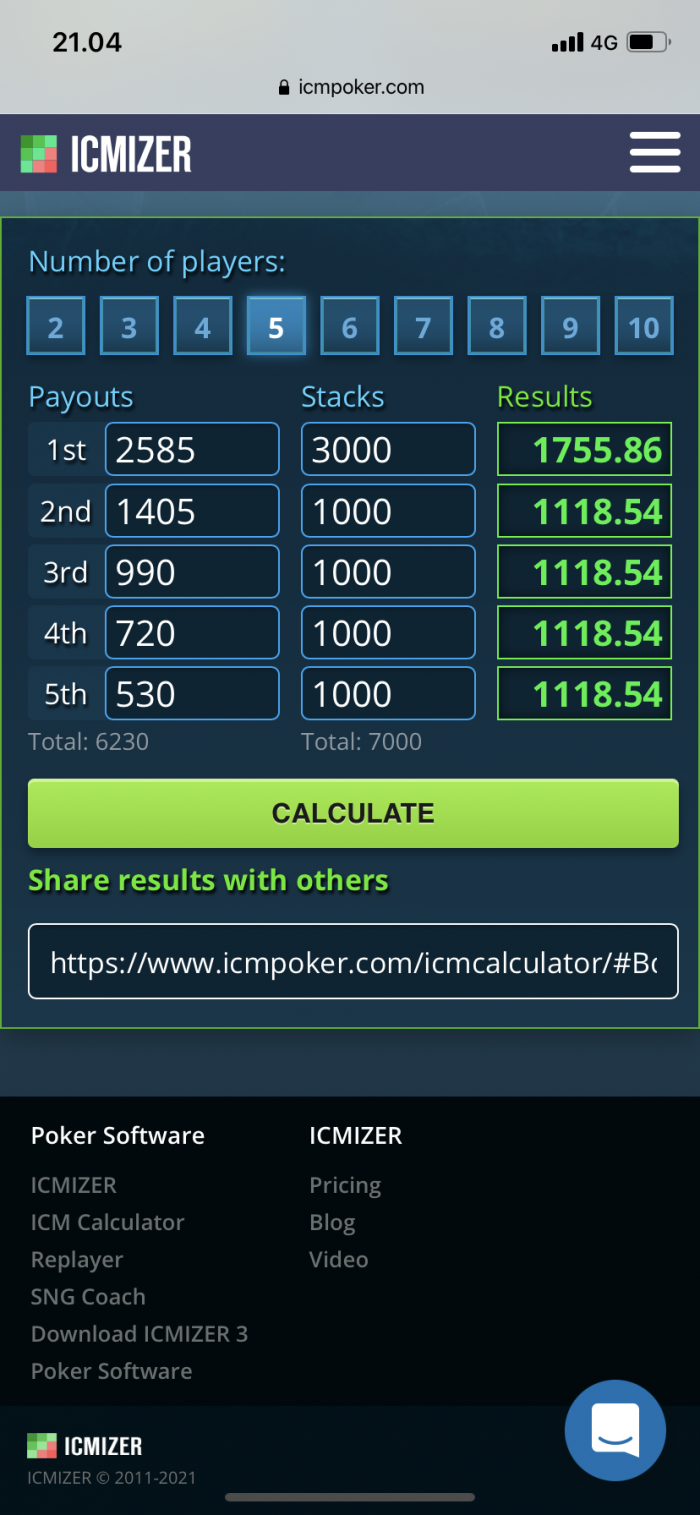Tap the CALCULATE button
This screenshot has width=700, height=1515.
tap(353, 813)
